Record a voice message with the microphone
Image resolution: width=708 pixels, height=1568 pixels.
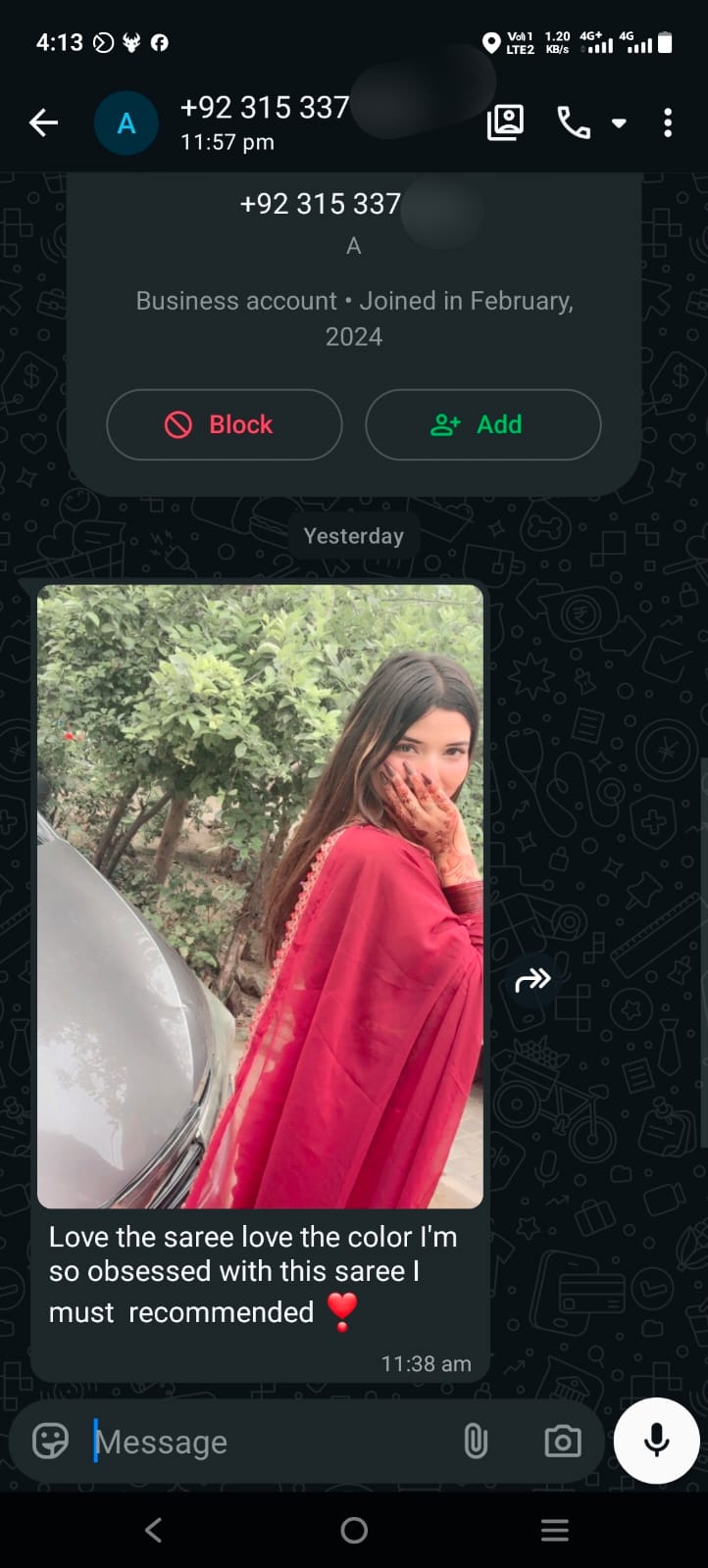pos(657,1441)
